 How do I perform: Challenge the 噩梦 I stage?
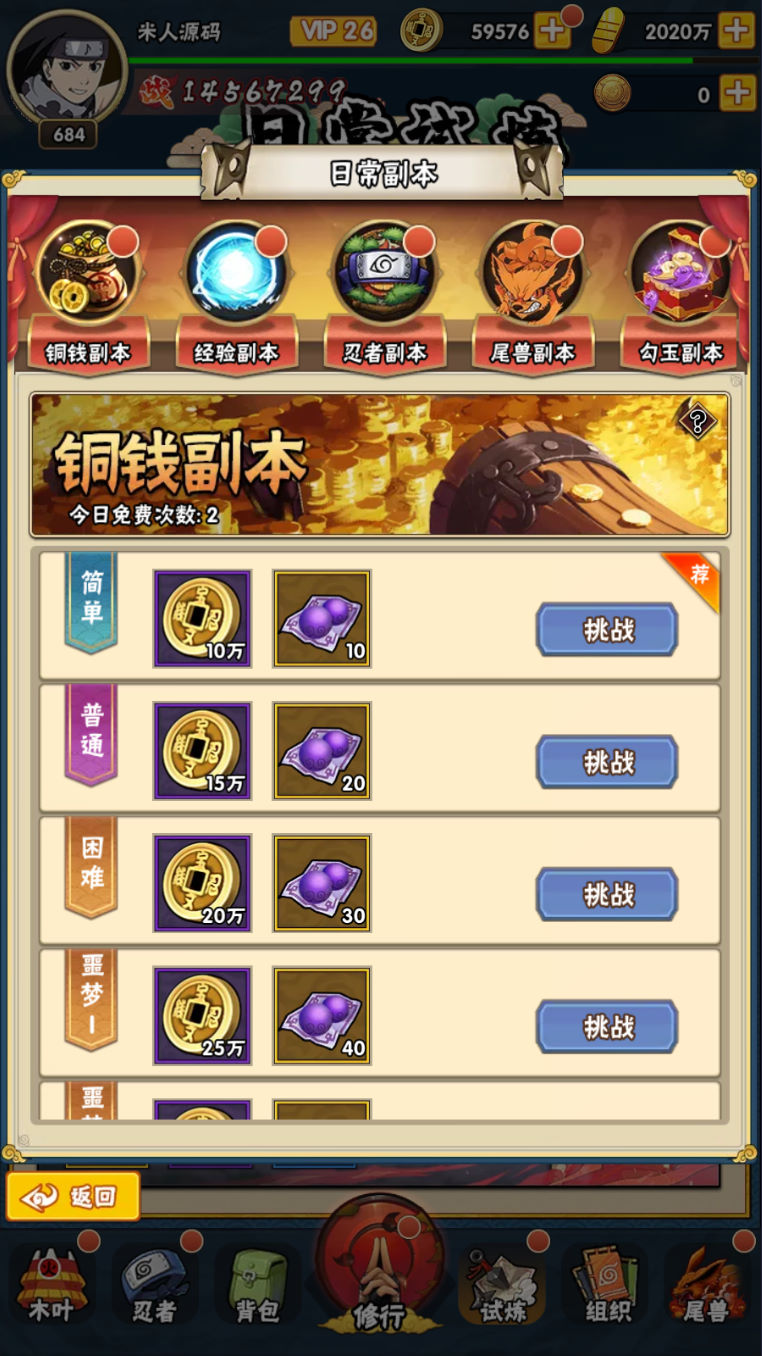pos(607,1027)
